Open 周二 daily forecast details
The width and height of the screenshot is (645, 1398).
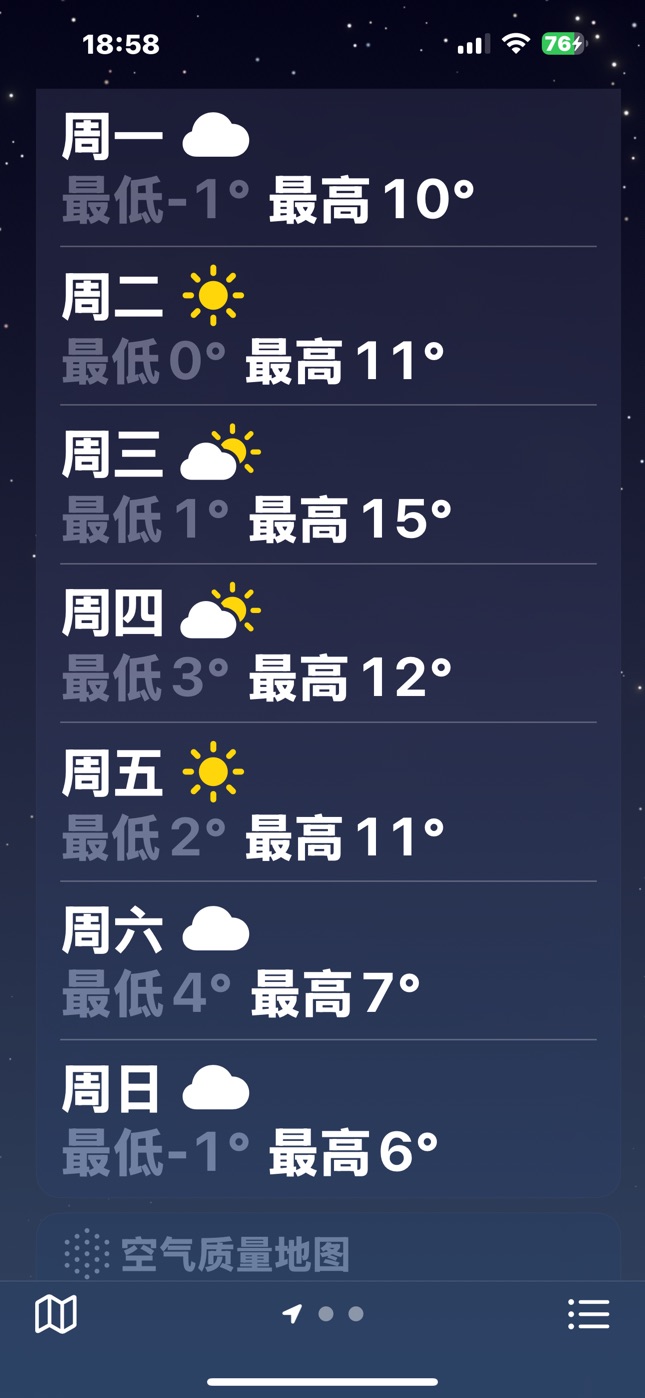(x=328, y=327)
